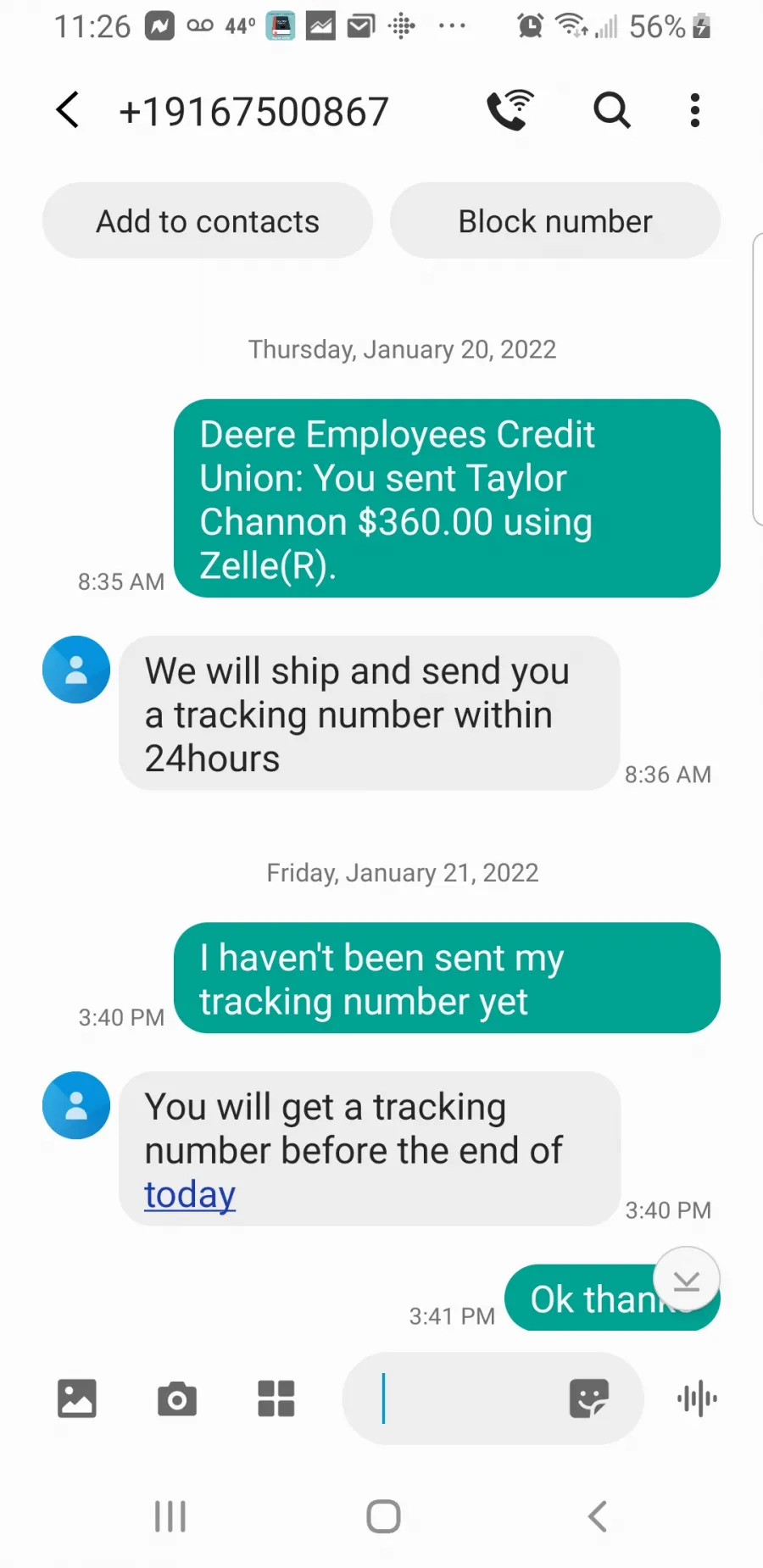The image size is (763, 1568).
Task: Tap the sender avatar beside "We will ship"
Action: click(76, 670)
